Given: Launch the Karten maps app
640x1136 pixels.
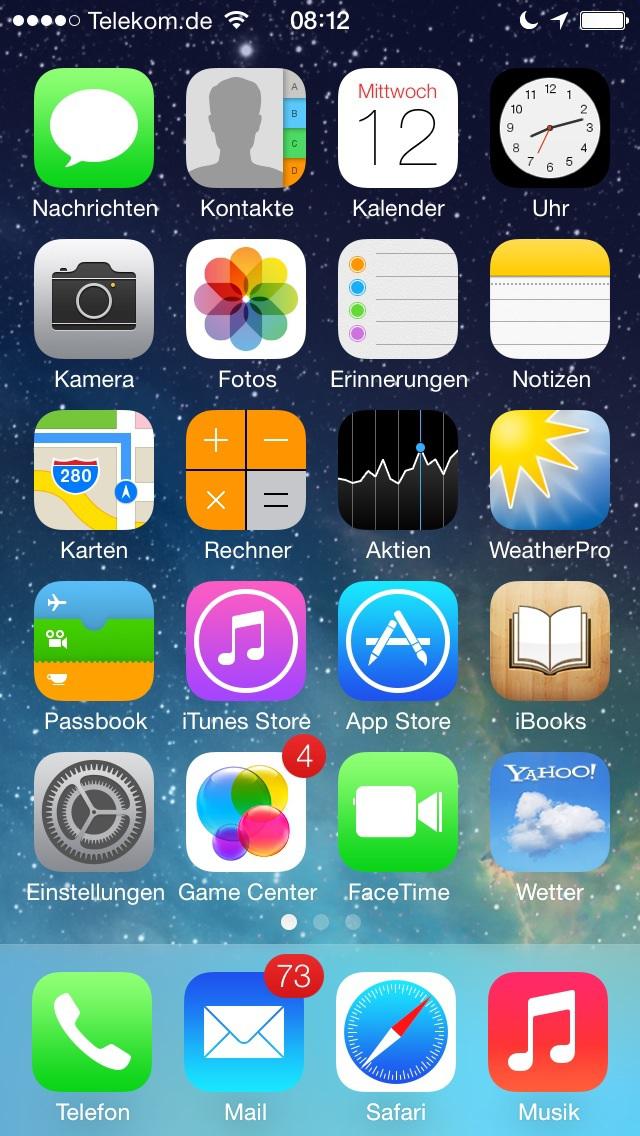Looking at the screenshot, I should pos(94,470).
